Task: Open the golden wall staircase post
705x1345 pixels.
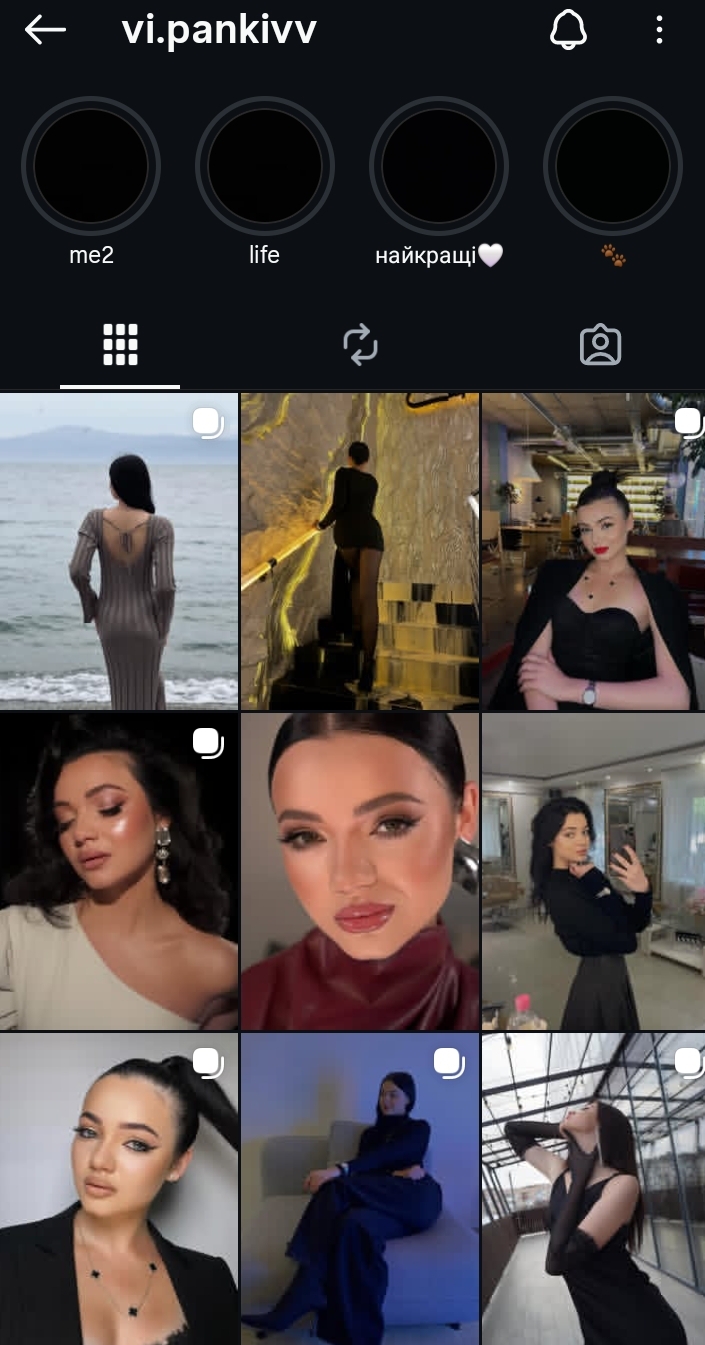Action: [x=360, y=551]
